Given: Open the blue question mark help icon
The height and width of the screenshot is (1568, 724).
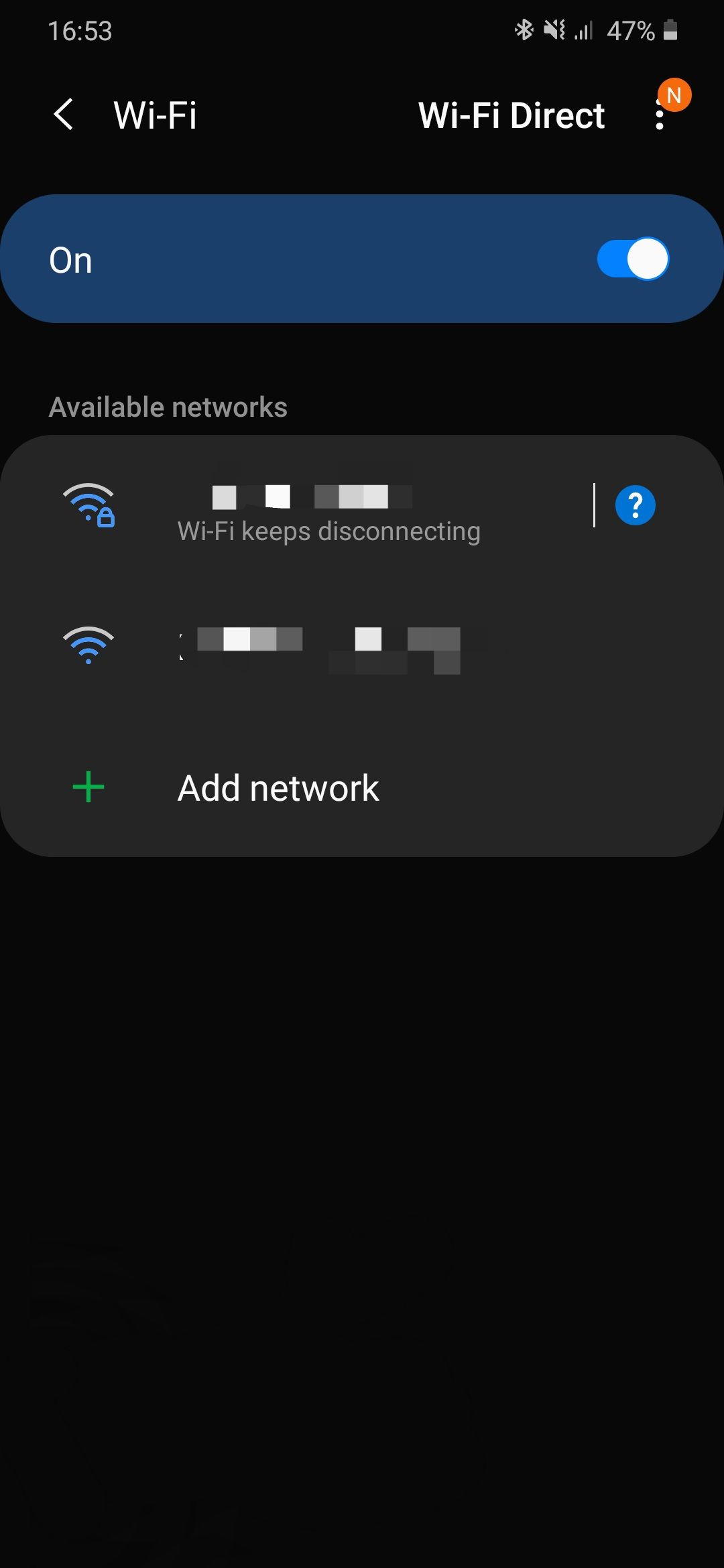Looking at the screenshot, I should [x=635, y=505].
